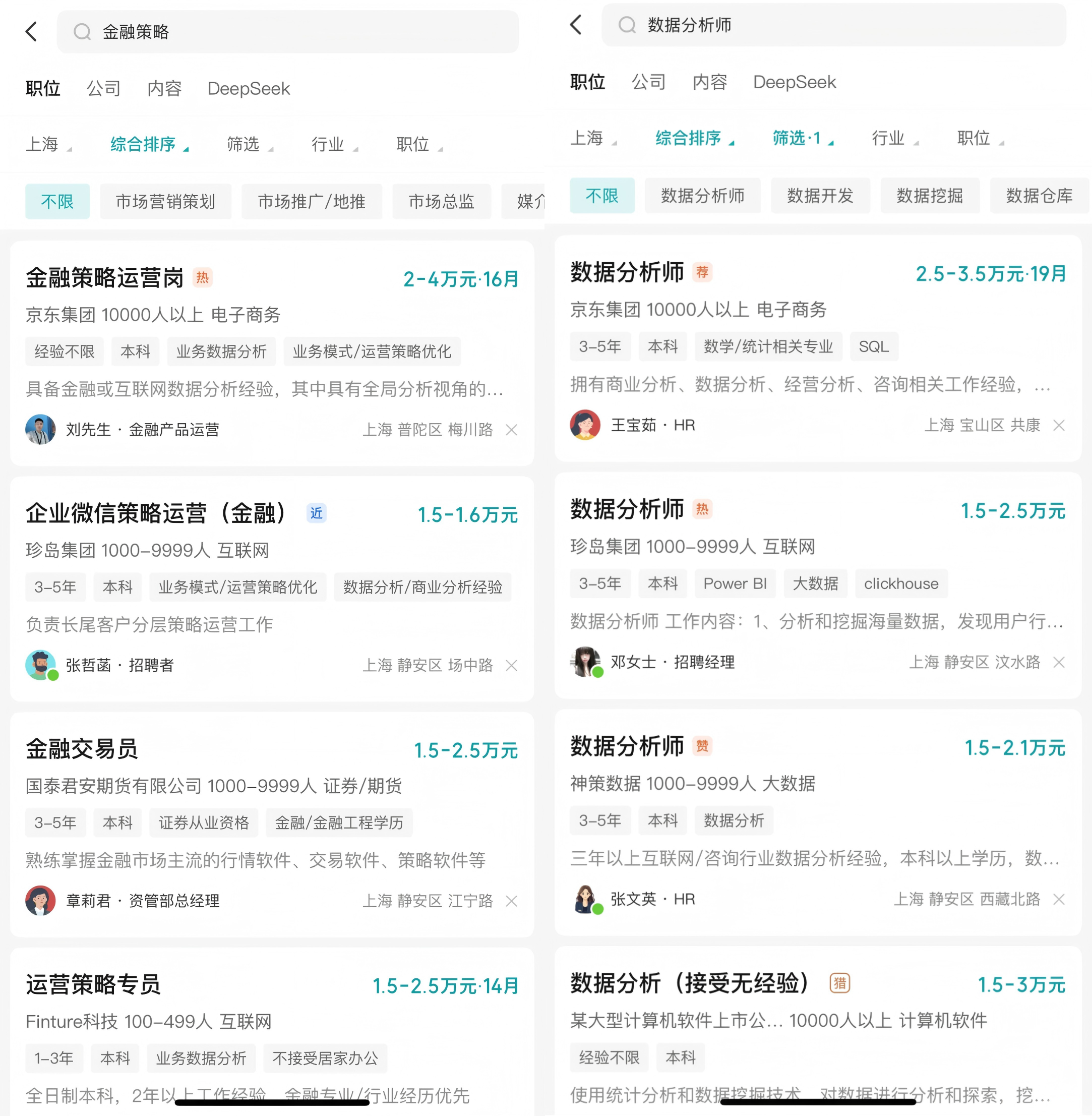Select the 数据开发 chip
Image resolution: width=1092 pixels, height=1116 pixels.
820,196
